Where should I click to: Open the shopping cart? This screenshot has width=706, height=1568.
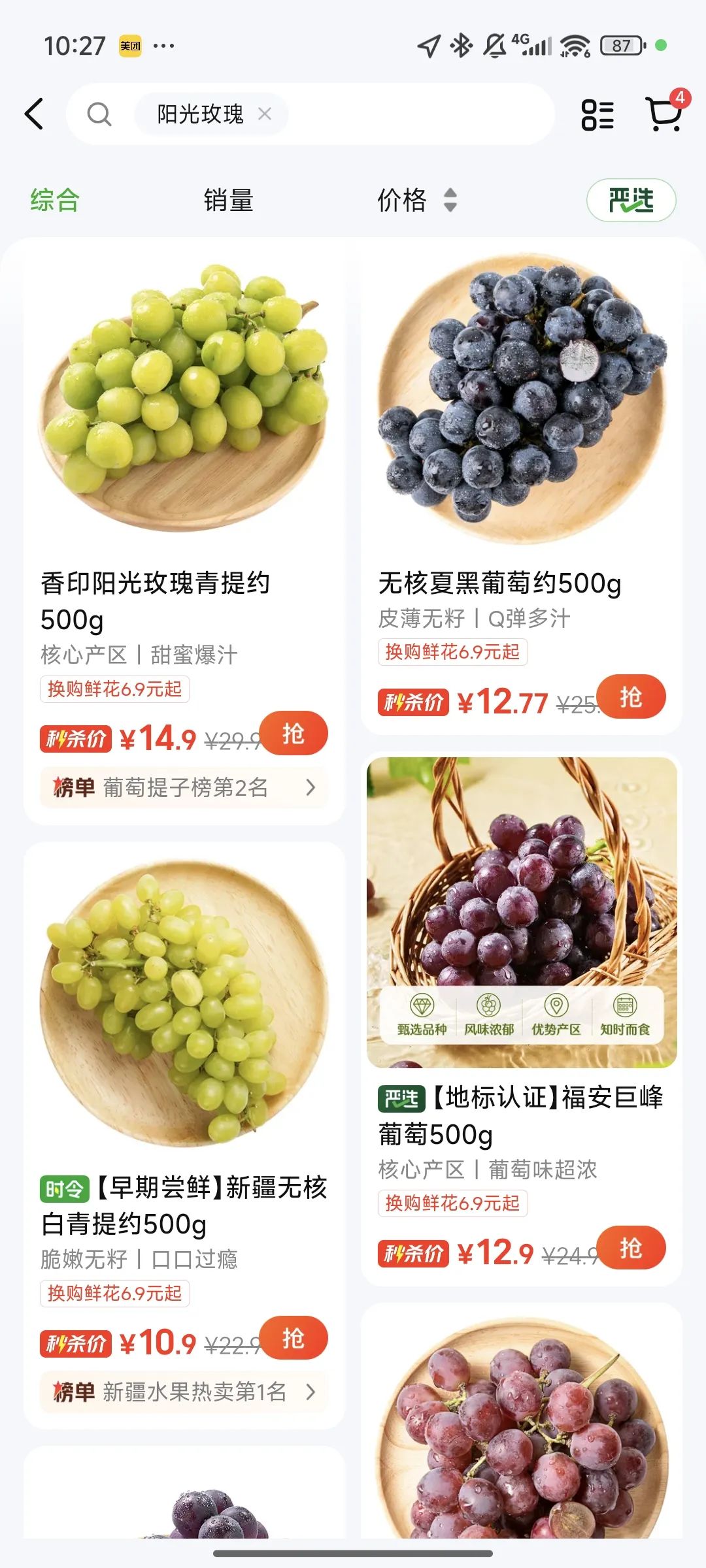point(664,114)
